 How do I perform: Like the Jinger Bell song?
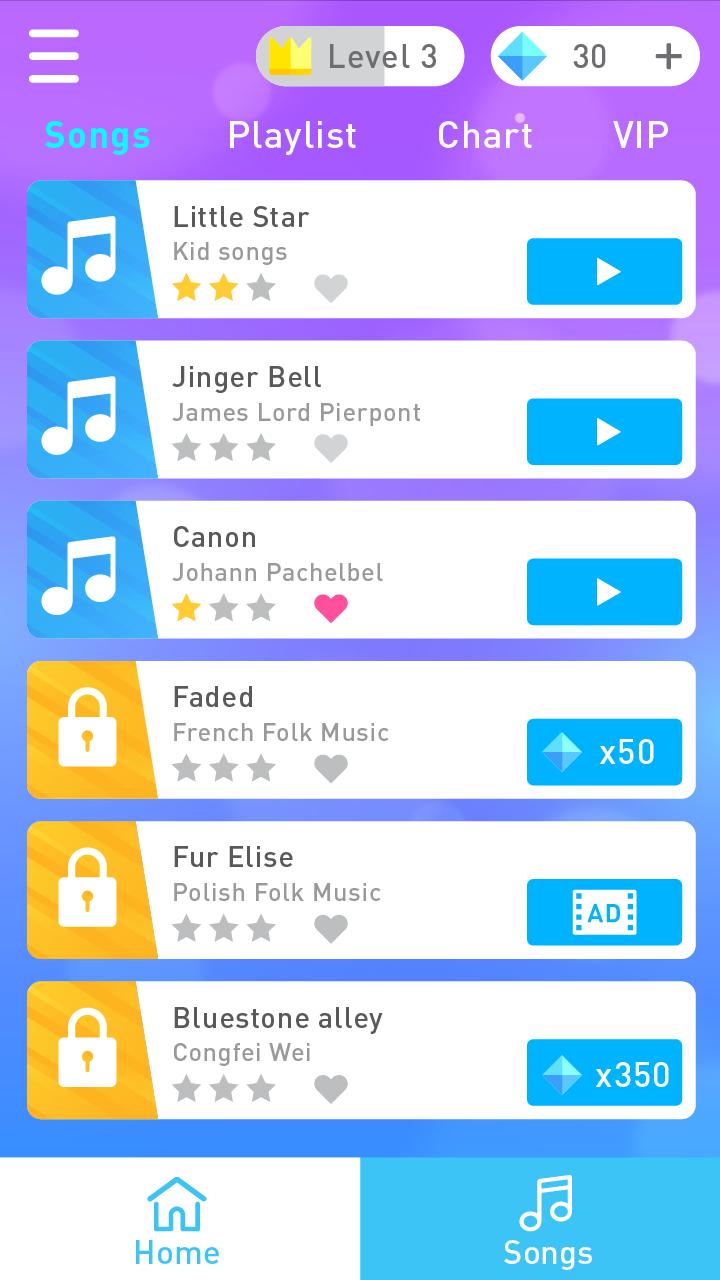(x=331, y=448)
